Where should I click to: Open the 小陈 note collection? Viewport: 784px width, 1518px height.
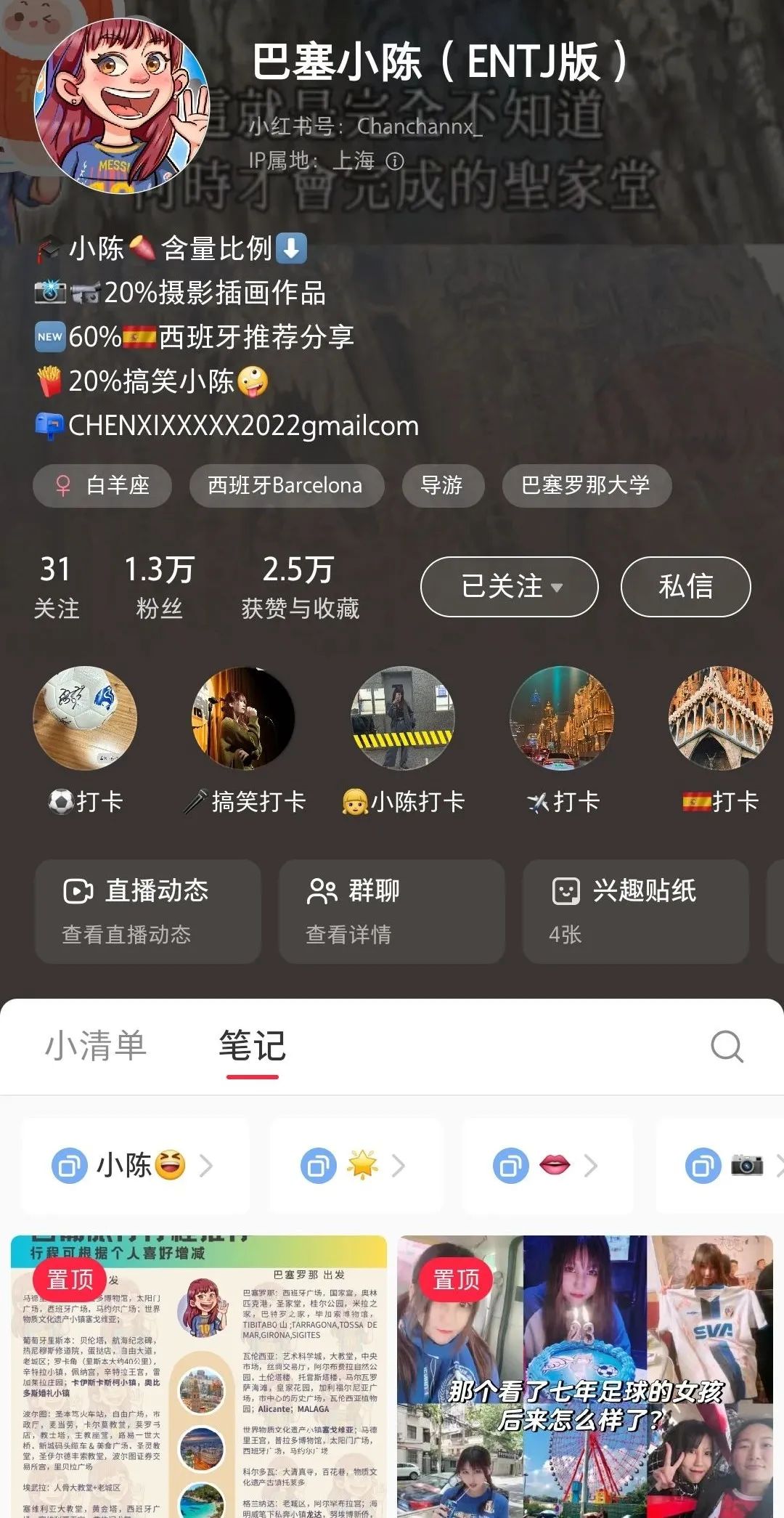point(134,1166)
